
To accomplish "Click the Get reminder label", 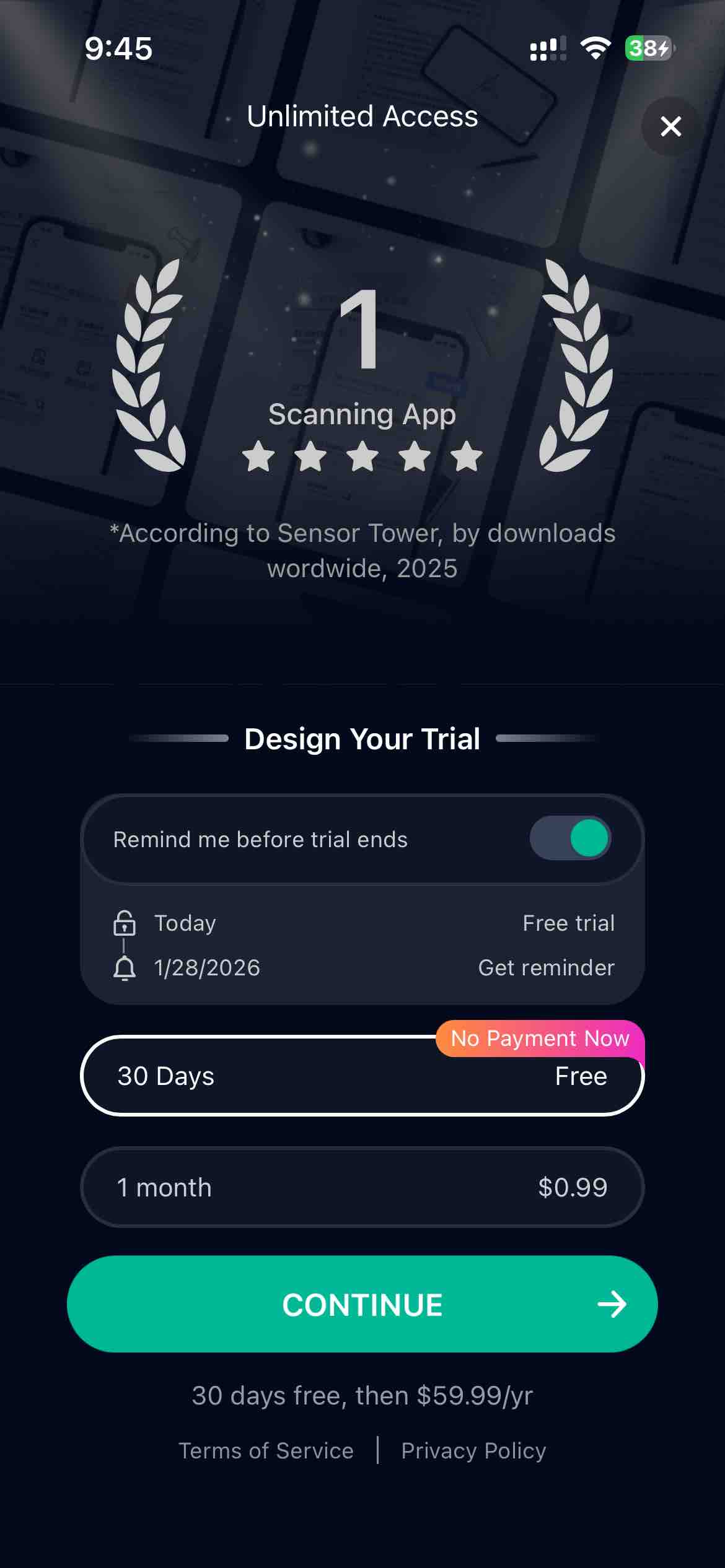I will tap(545, 967).
